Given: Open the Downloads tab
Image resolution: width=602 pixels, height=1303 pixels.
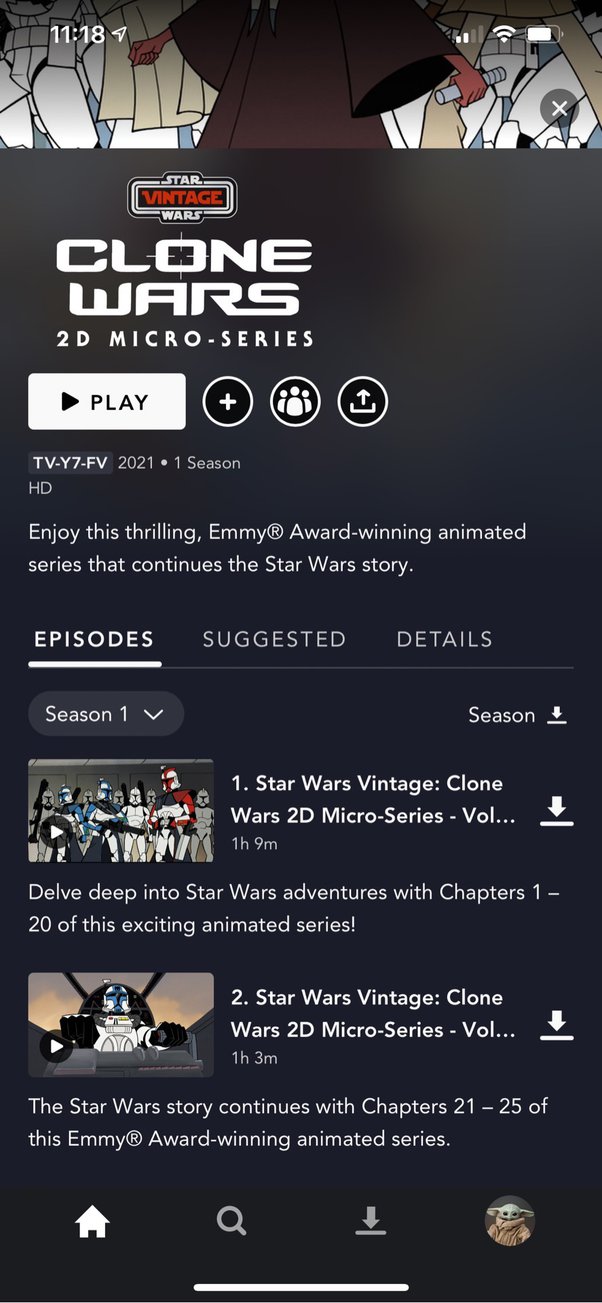Looking at the screenshot, I should click(371, 1221).
